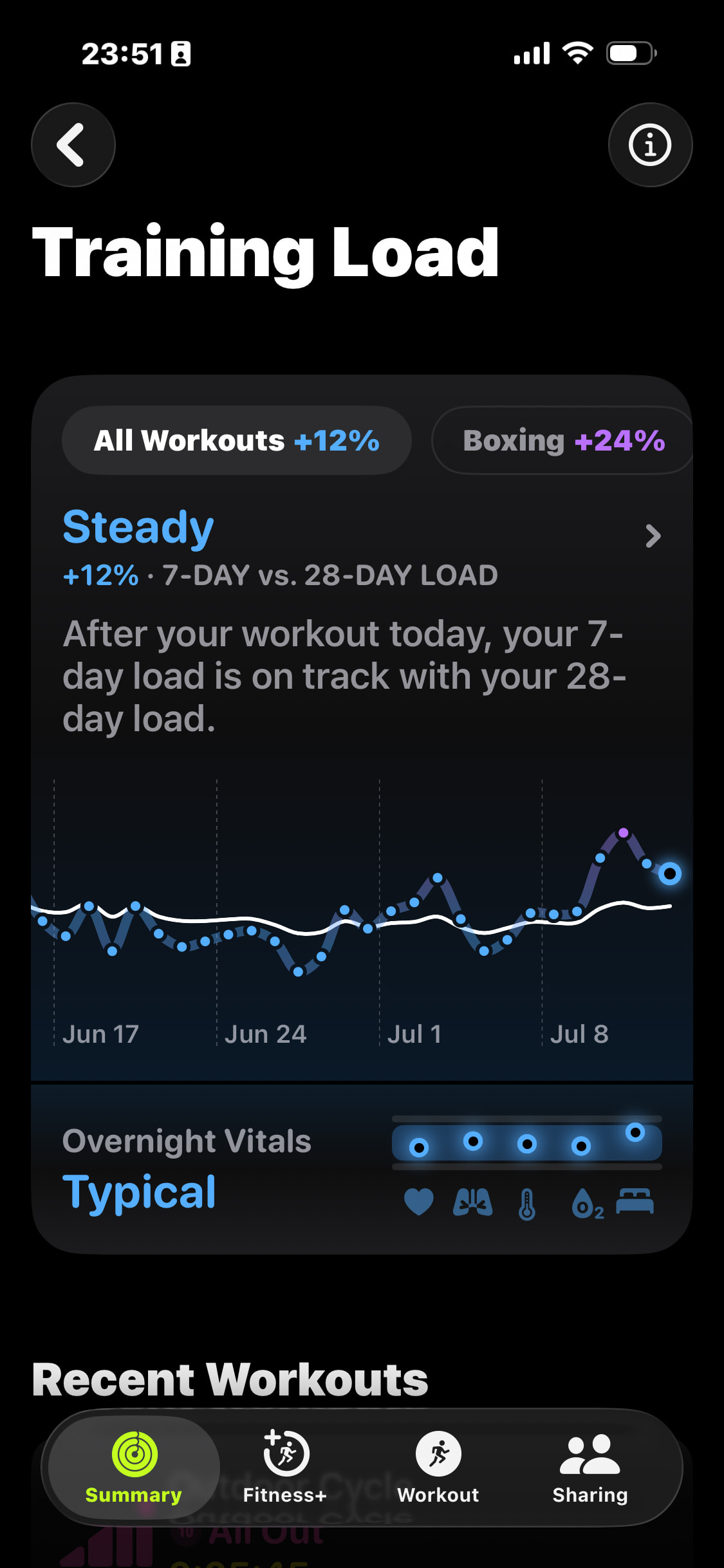
Task: Open the Steady load details chevron
Action: pyautogui.click(x=653, y=536)
